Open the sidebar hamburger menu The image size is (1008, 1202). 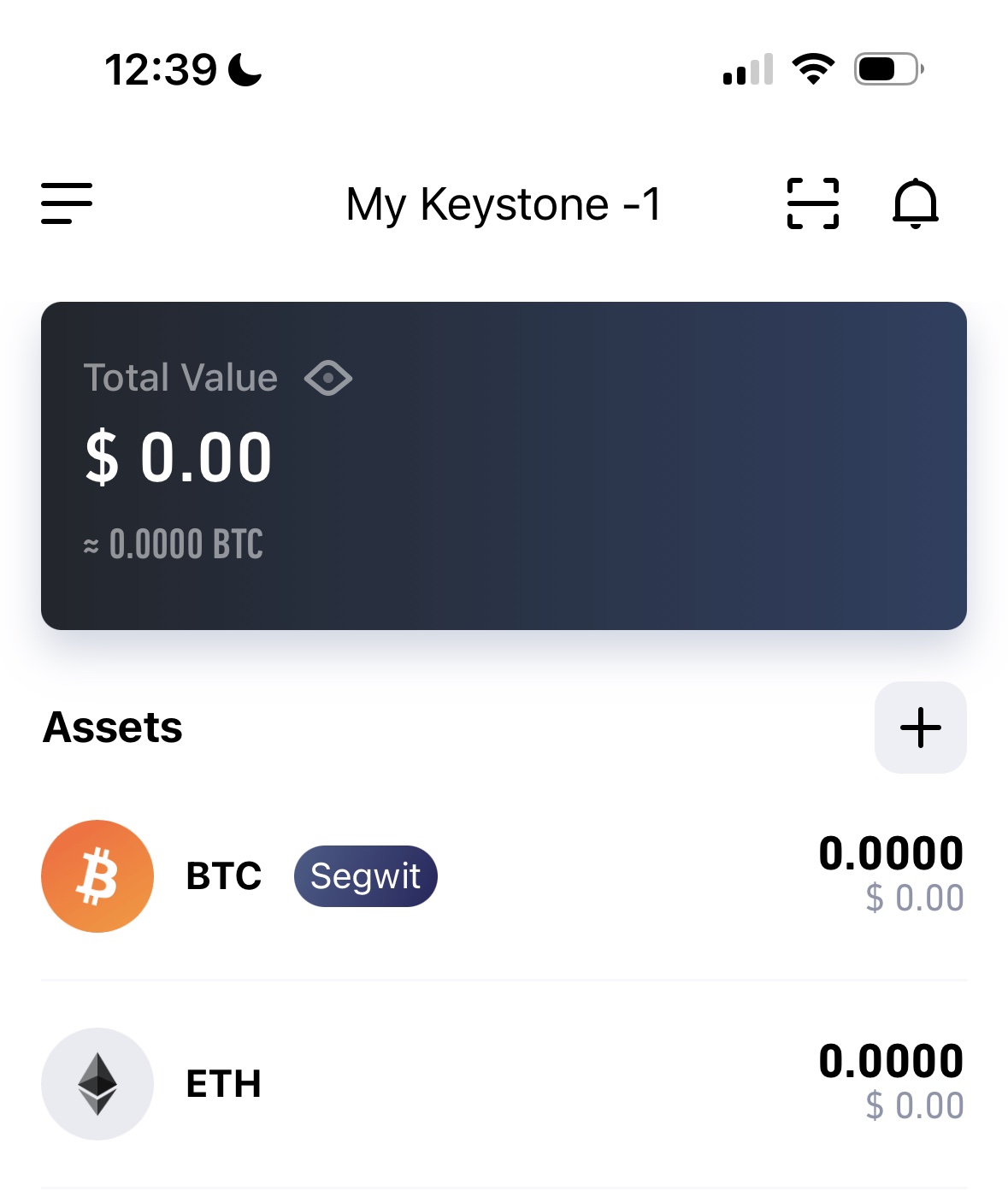(x=67, y=203)
